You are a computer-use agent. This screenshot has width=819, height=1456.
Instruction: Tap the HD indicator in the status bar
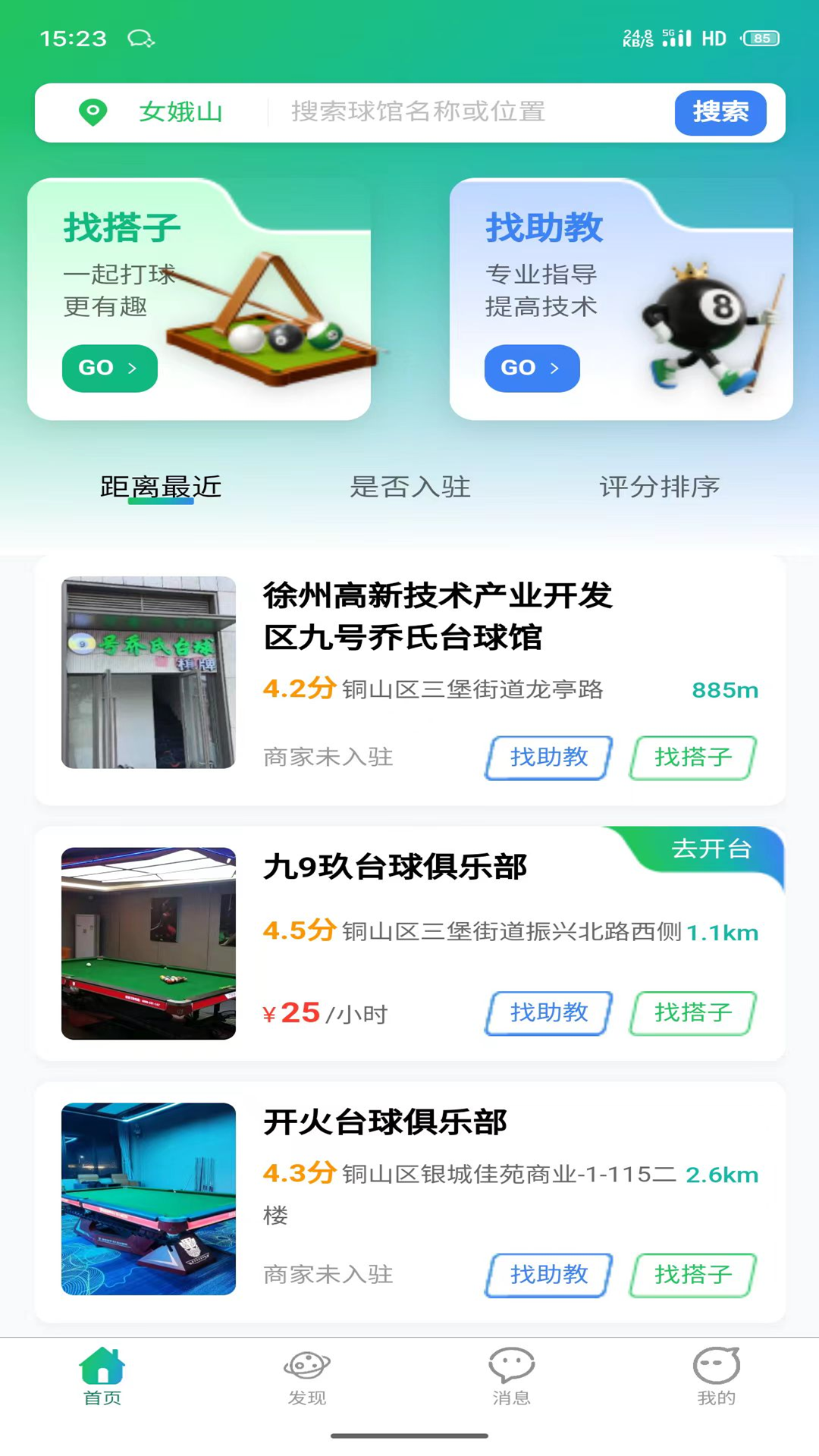pyautogui.click(x=712, y=38)
